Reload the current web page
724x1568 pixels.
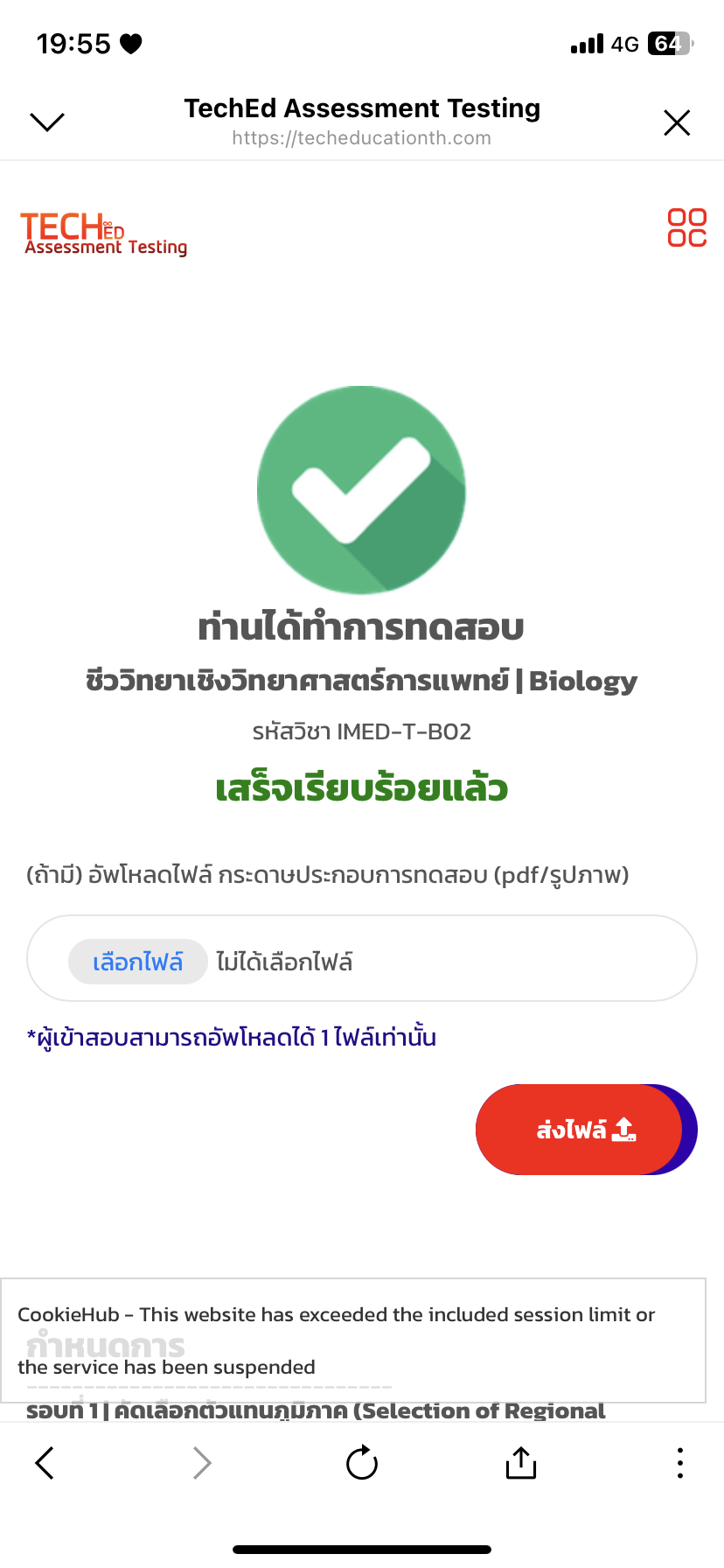point(361,1462)
